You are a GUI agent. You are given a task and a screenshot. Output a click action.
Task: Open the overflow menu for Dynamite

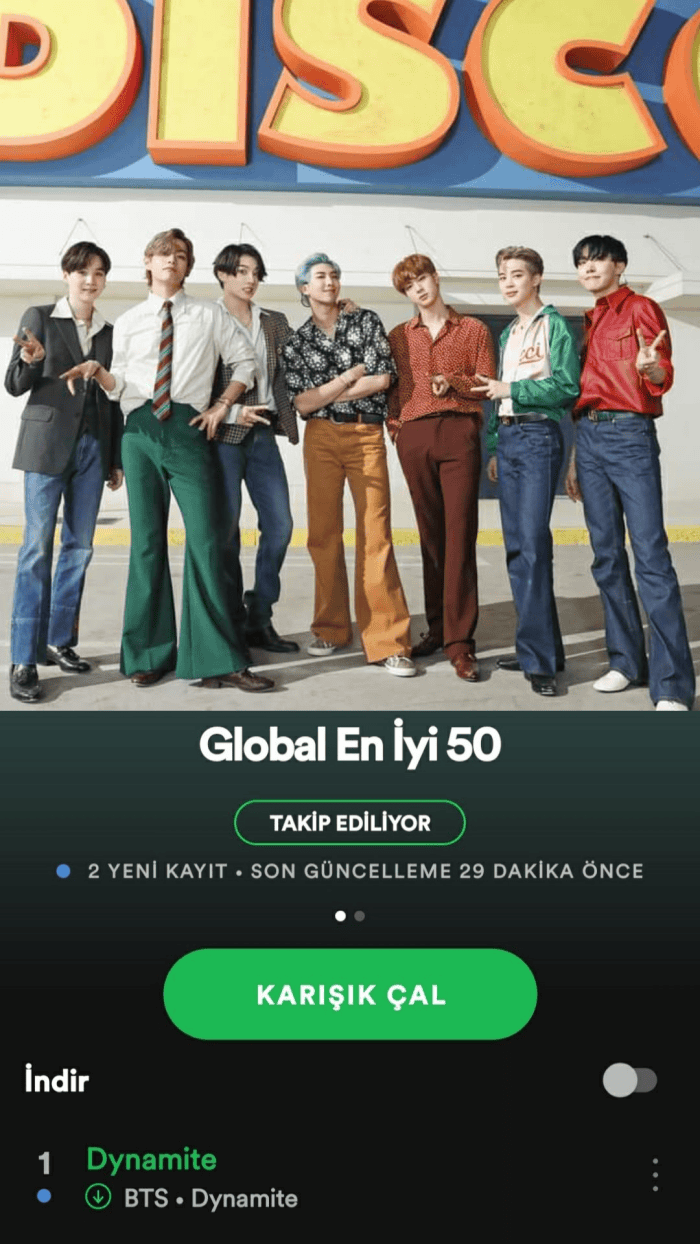[655, 1175]
